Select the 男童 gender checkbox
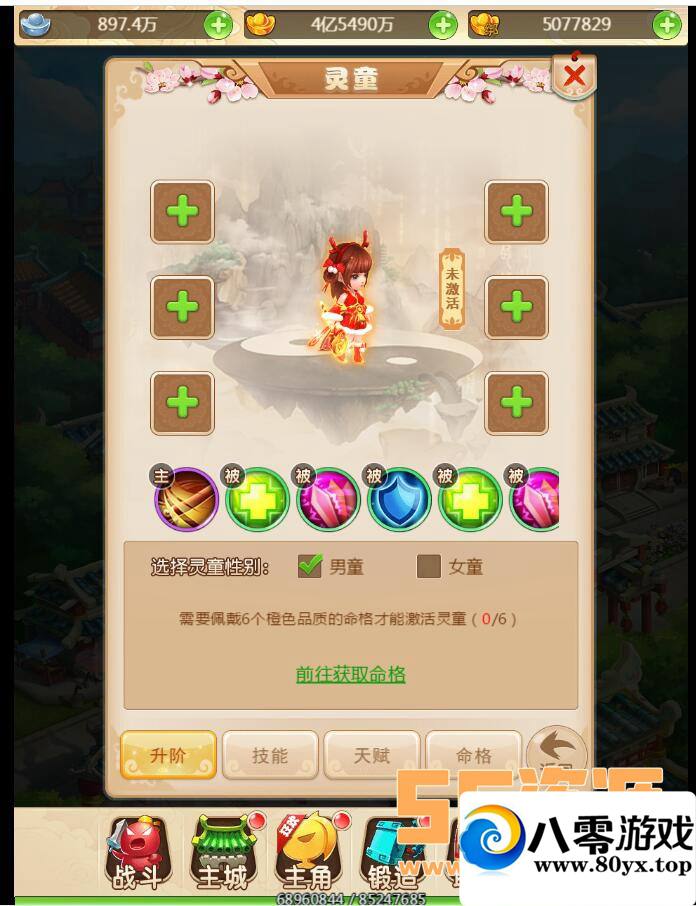This screenshot has height=906, width=696. pos(310,566)
